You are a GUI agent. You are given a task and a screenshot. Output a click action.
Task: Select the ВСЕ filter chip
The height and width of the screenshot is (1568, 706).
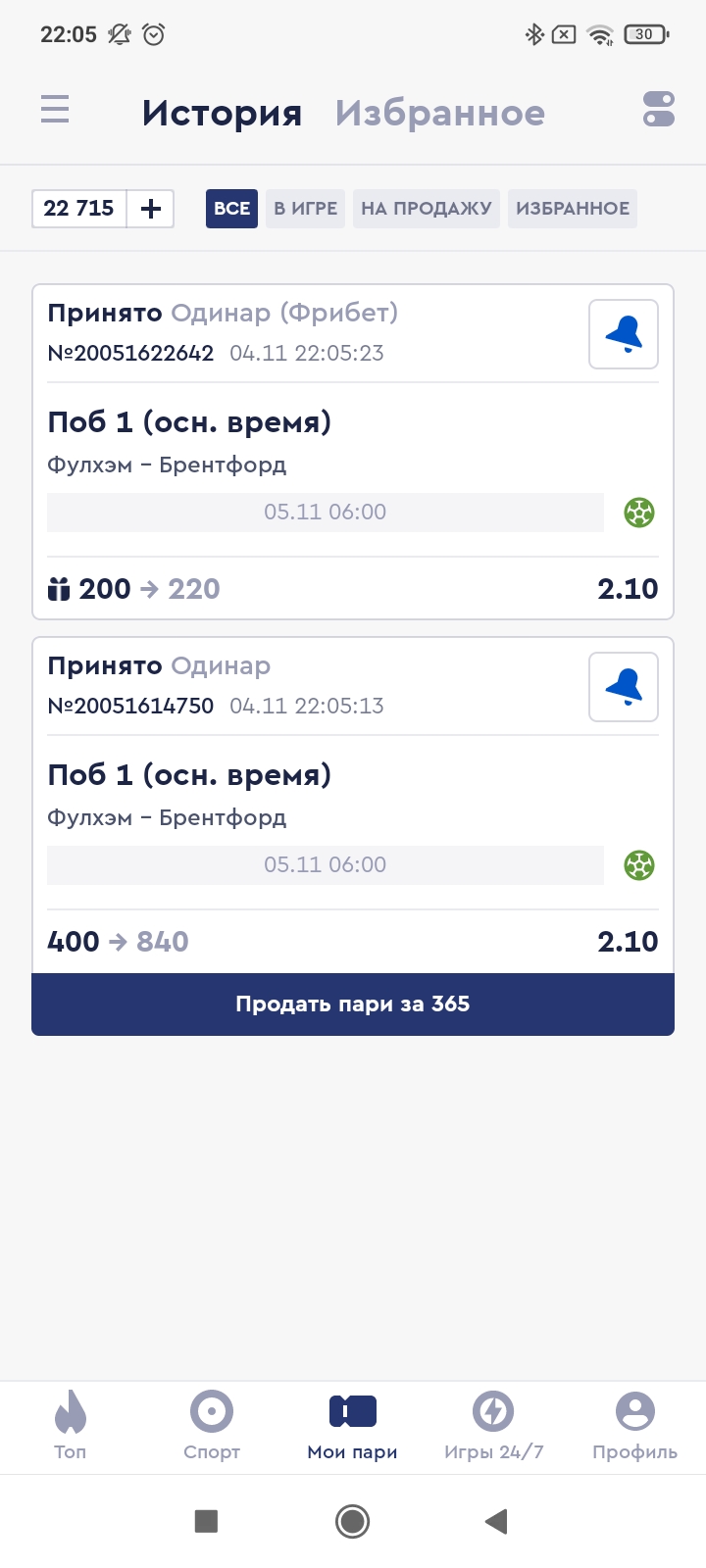coord(231,208)
